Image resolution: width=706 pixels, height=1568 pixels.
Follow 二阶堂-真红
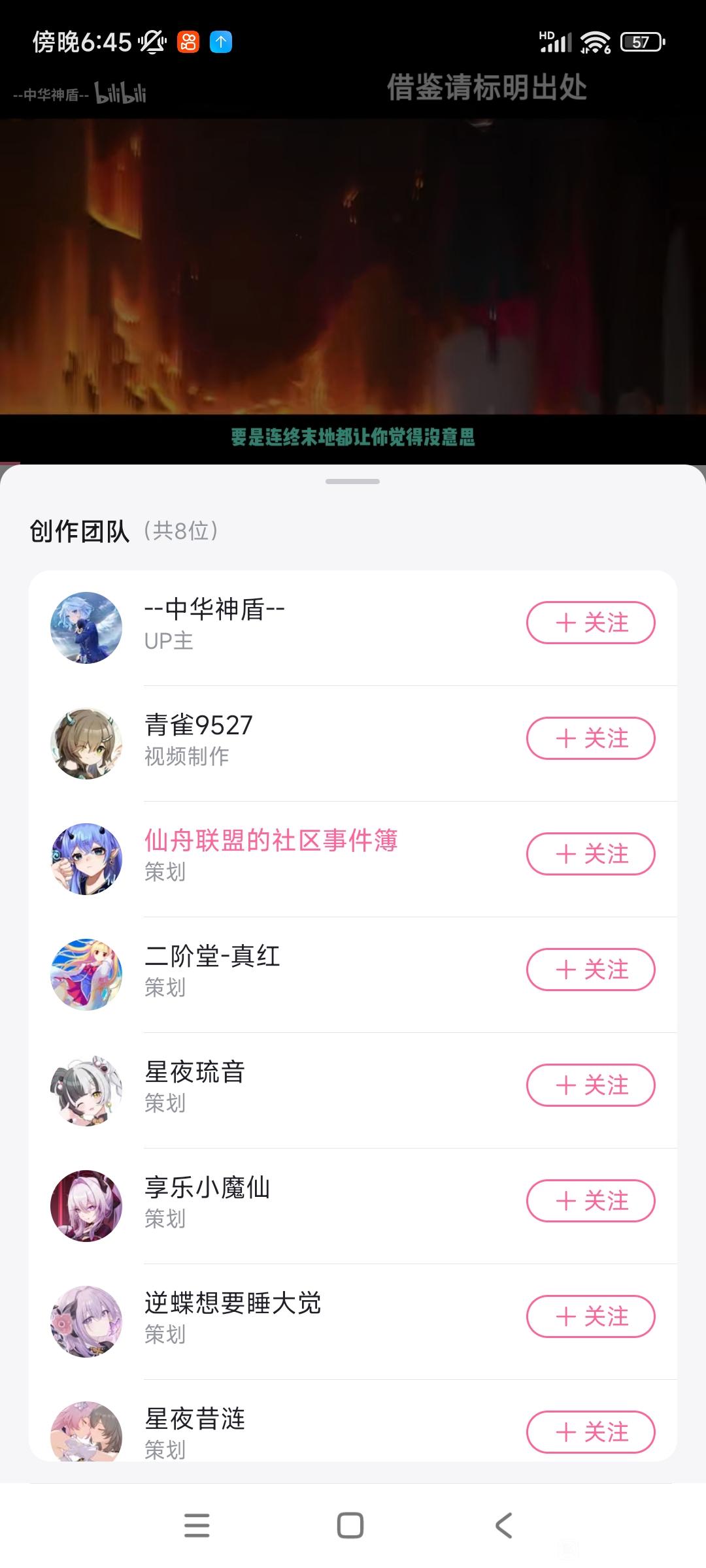590,970
